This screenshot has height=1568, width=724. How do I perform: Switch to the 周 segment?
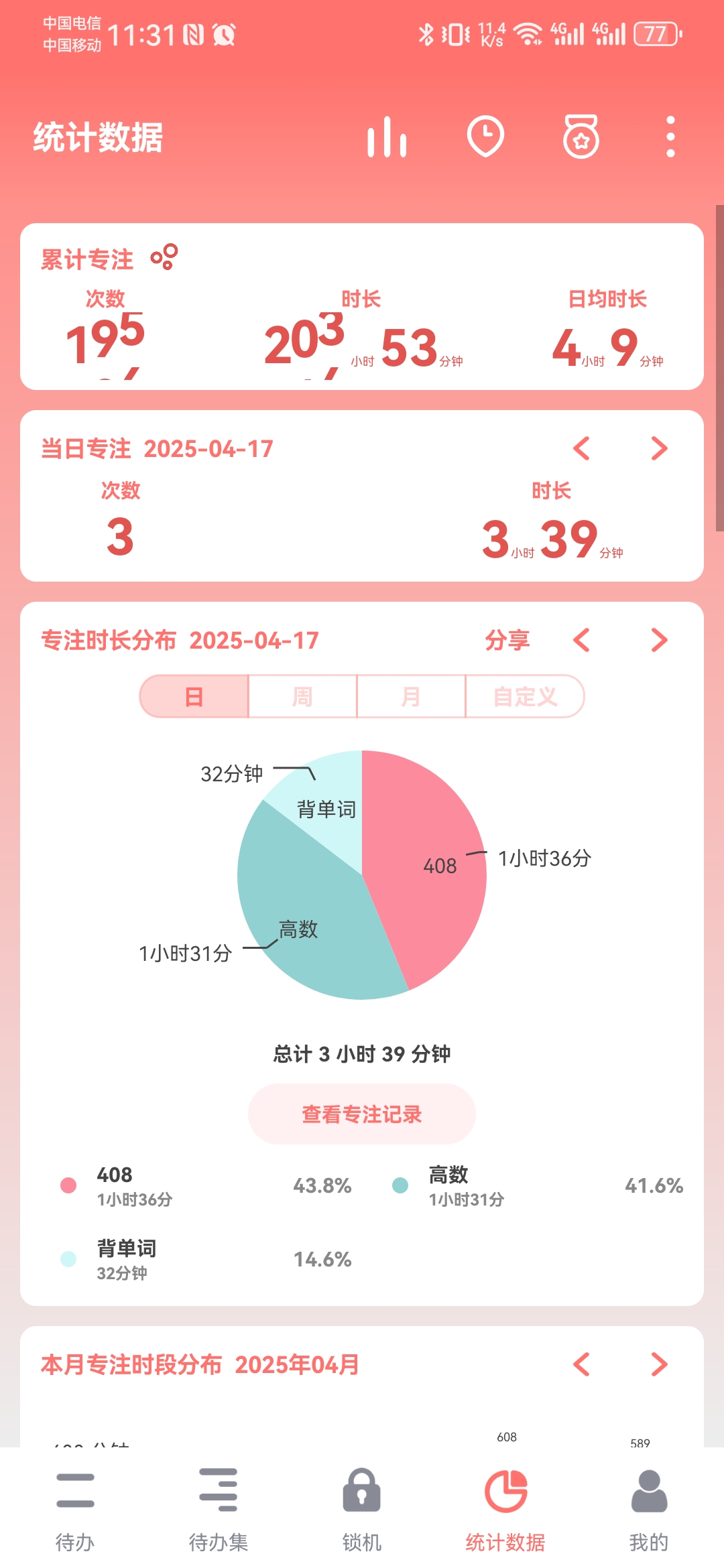click(302, 696)
